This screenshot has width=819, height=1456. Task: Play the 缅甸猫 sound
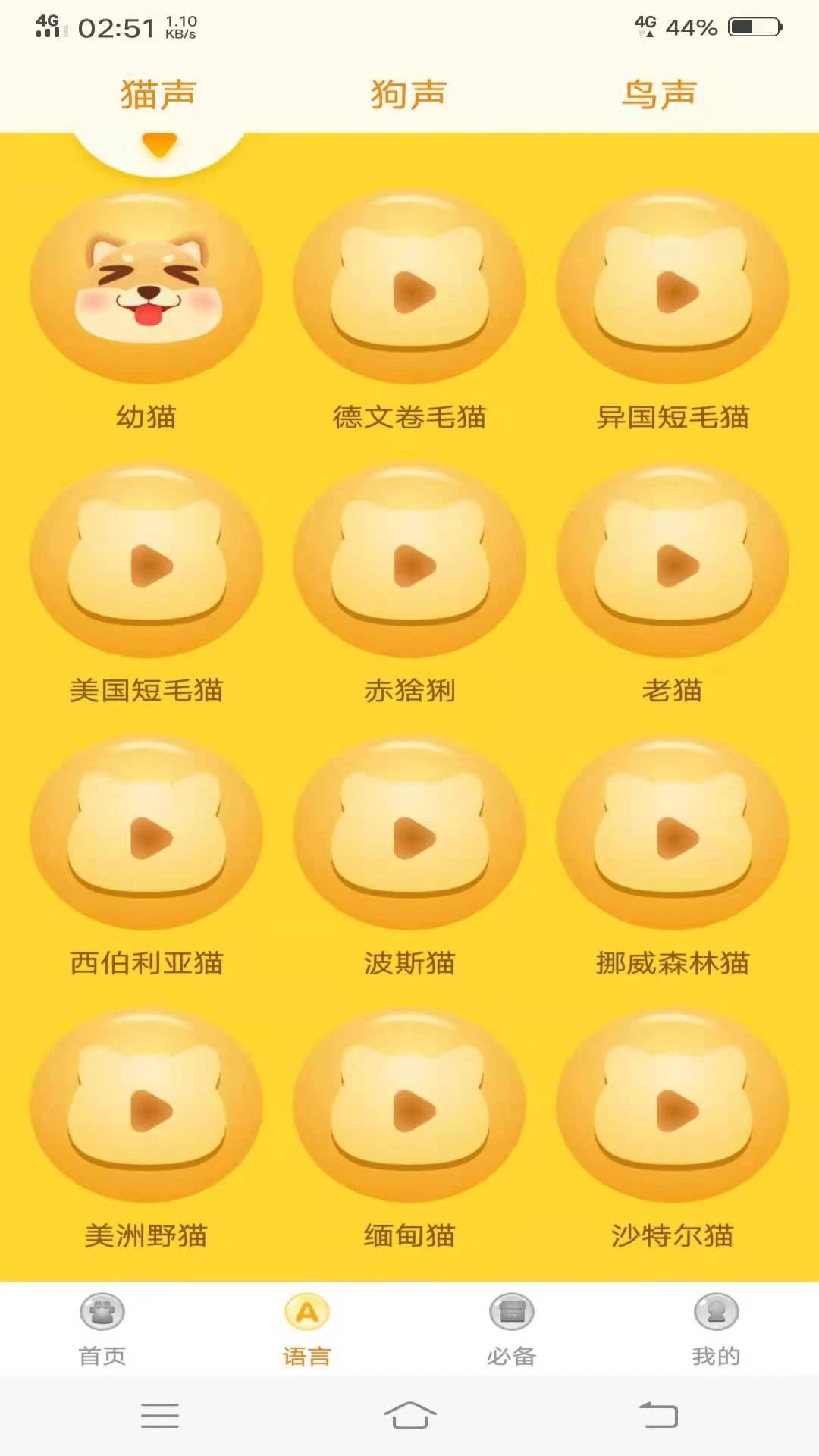coord(409,1107)
